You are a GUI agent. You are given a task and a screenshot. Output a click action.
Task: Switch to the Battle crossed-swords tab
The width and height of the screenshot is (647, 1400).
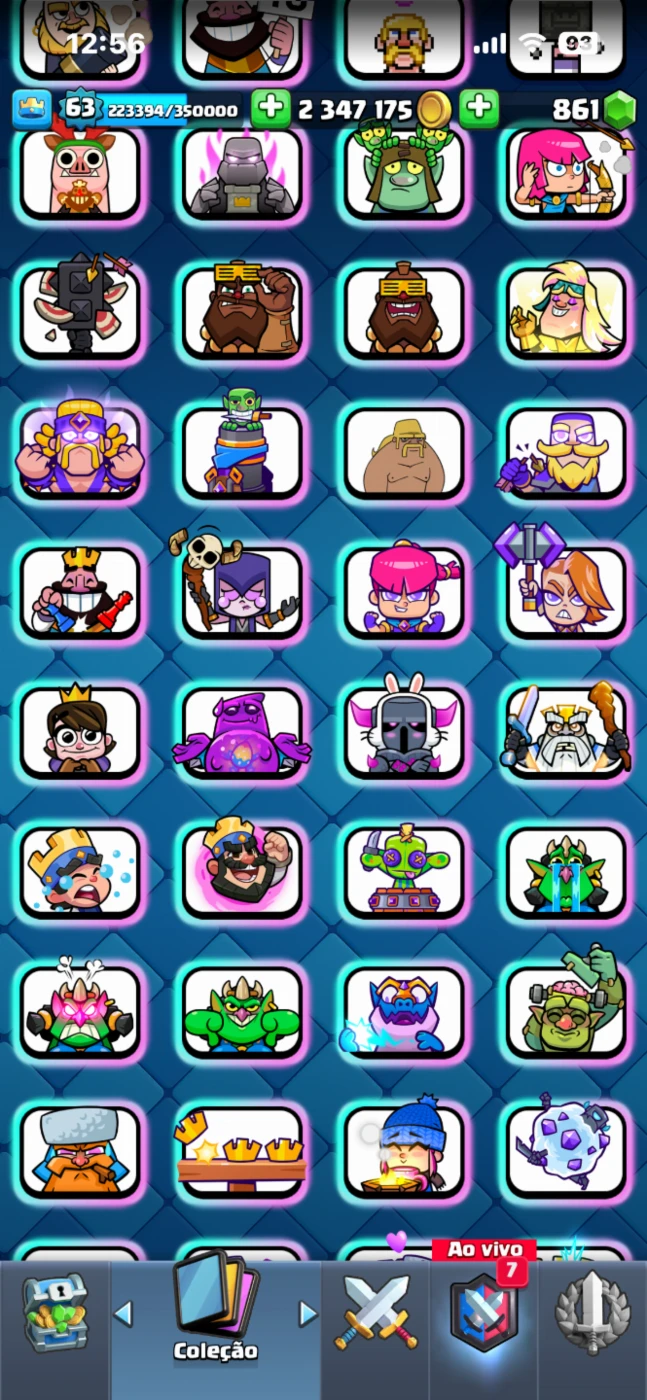376,1313
